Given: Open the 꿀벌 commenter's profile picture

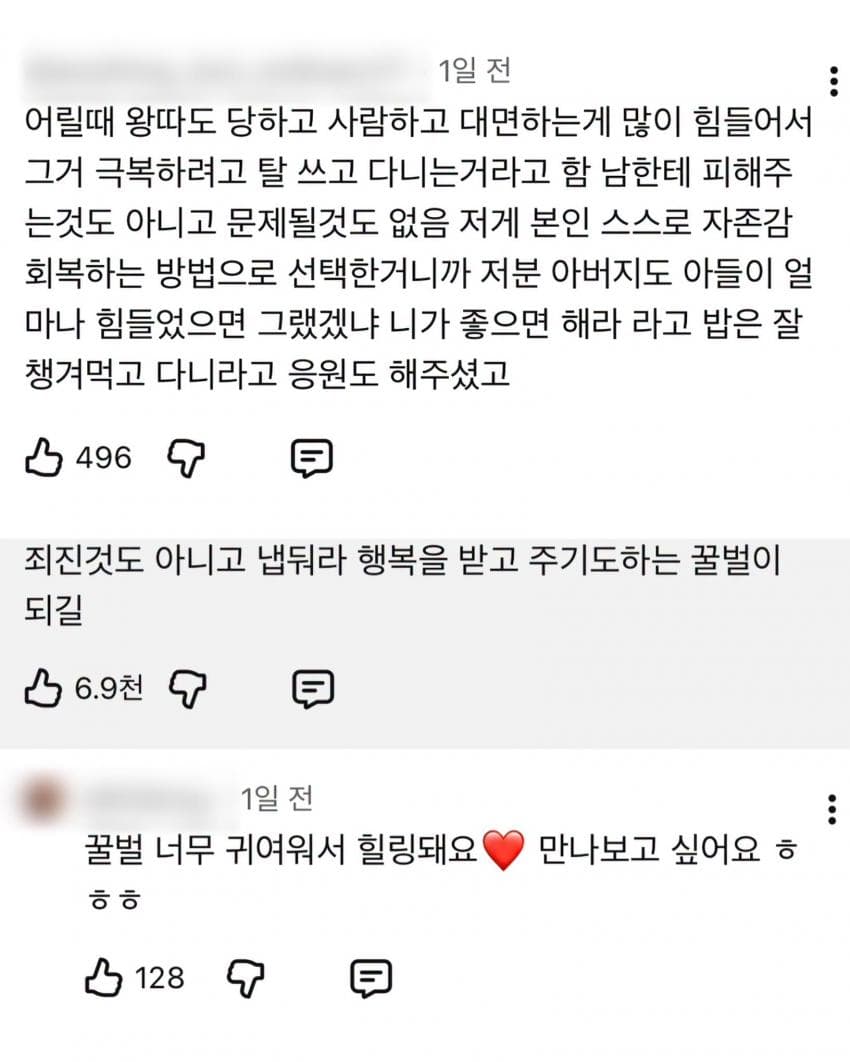Looking at the screenshot, I should tap(42, 801).
